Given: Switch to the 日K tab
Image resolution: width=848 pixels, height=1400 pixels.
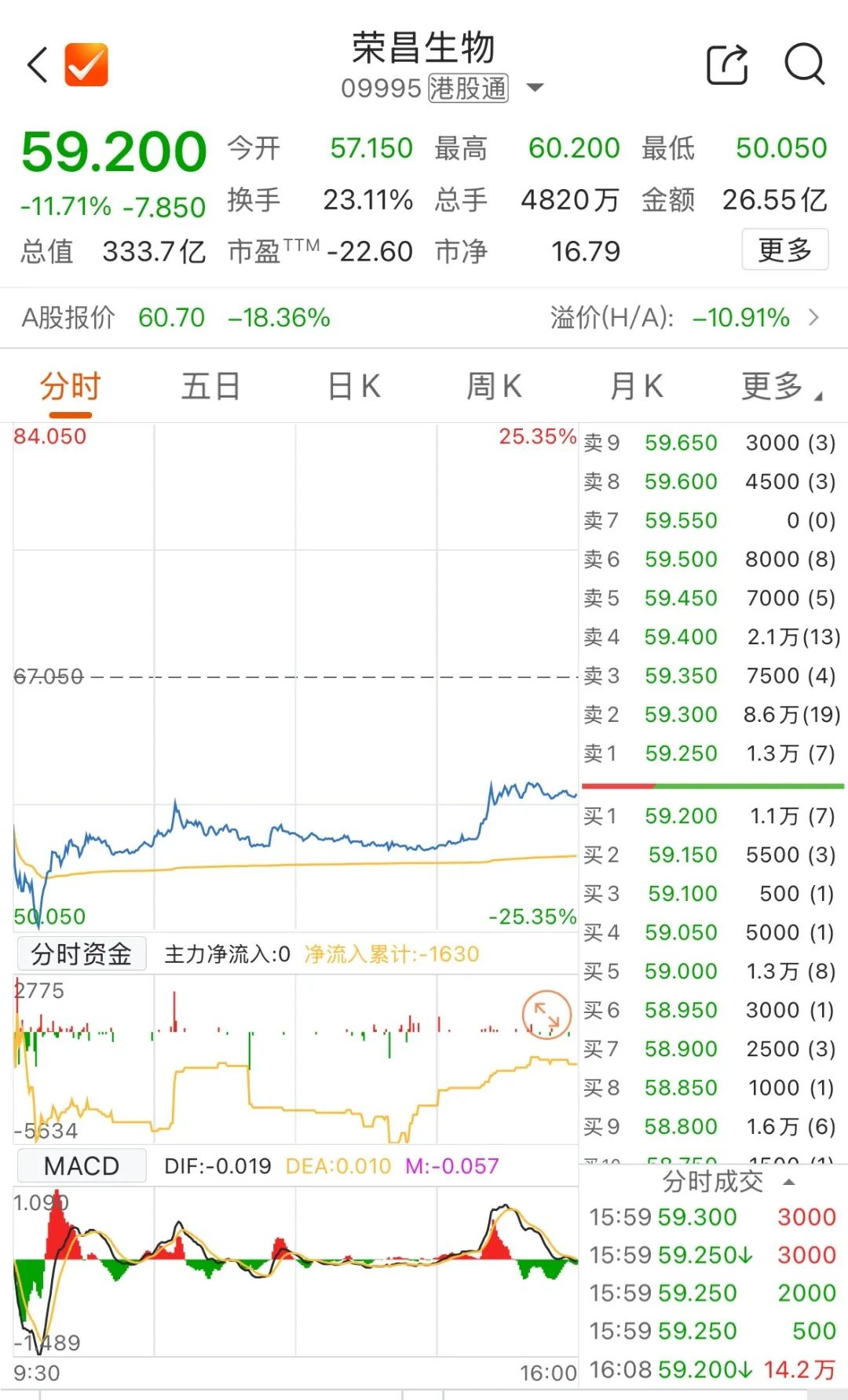Looking at the screenshot, I should point(353,387).
